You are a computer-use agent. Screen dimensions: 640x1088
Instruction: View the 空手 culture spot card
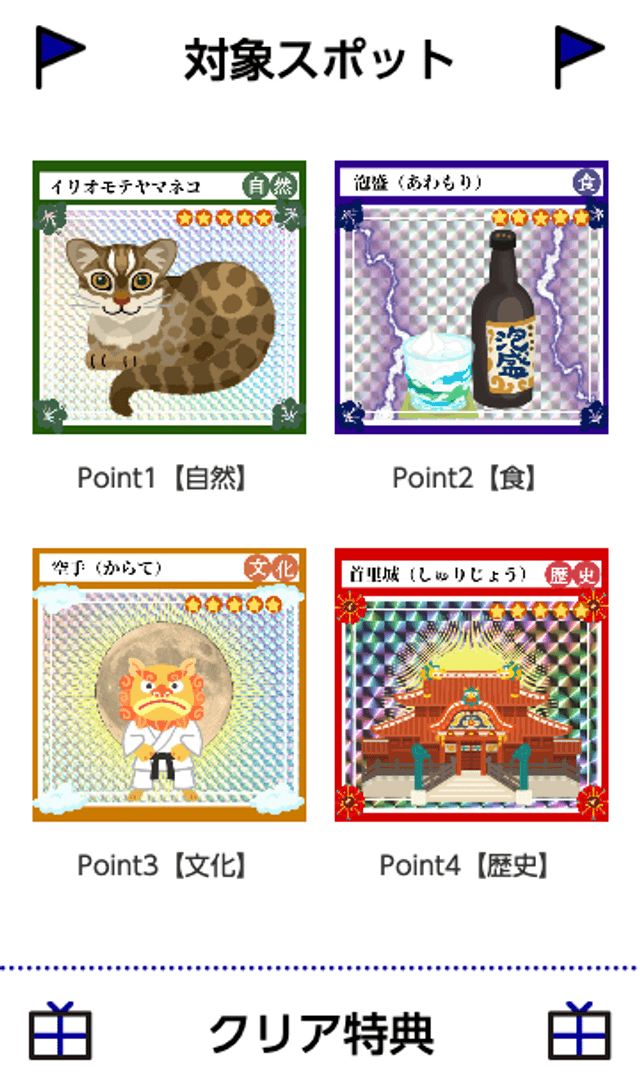click(x=169, y=685)
